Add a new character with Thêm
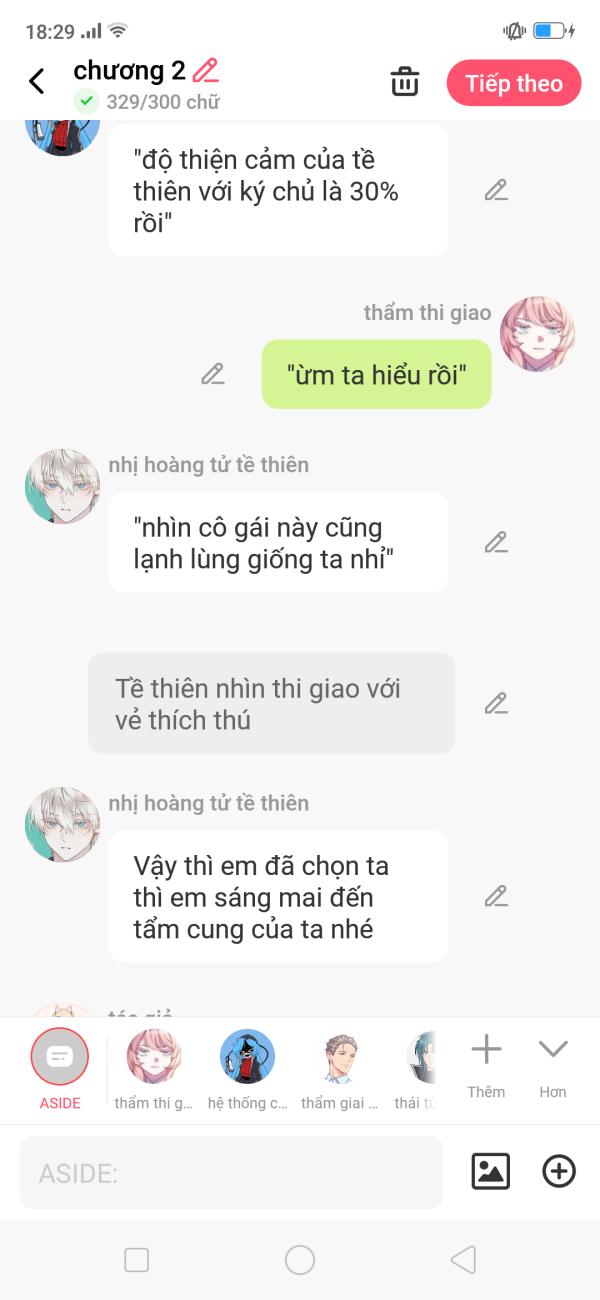Screen dimensions: 600x1300 (x=486, y=1064)
